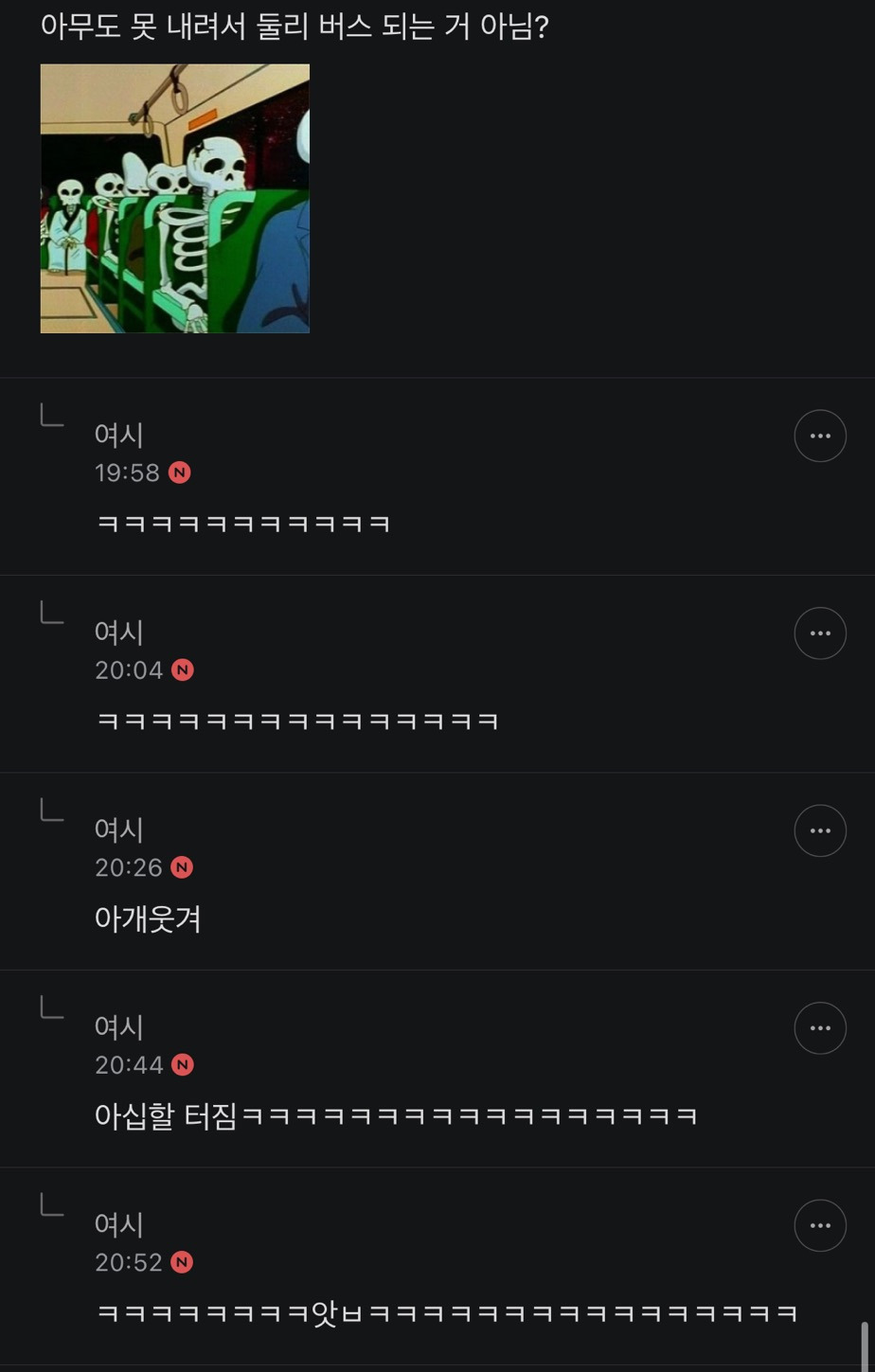Open the skeleton bus image attachment
The image size is (875, 1372).
click(175, 199)
